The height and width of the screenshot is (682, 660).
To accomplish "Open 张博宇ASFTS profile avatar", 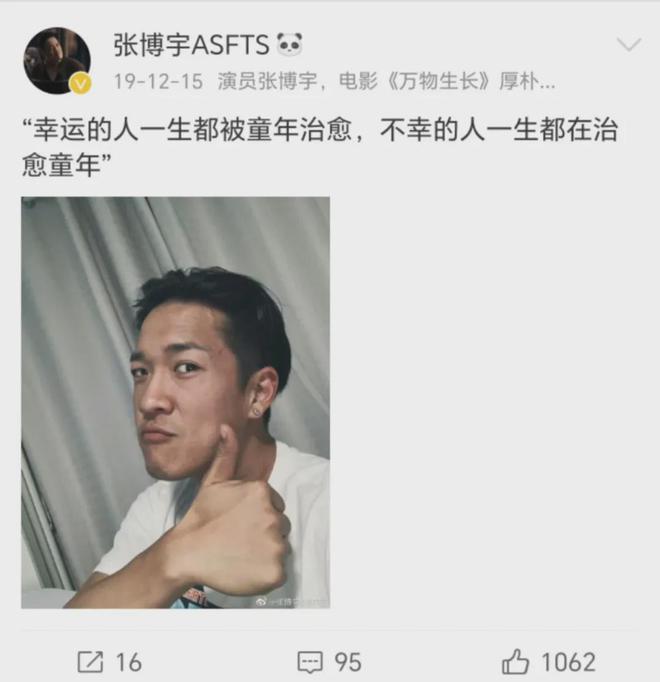I will pos(56,60).
